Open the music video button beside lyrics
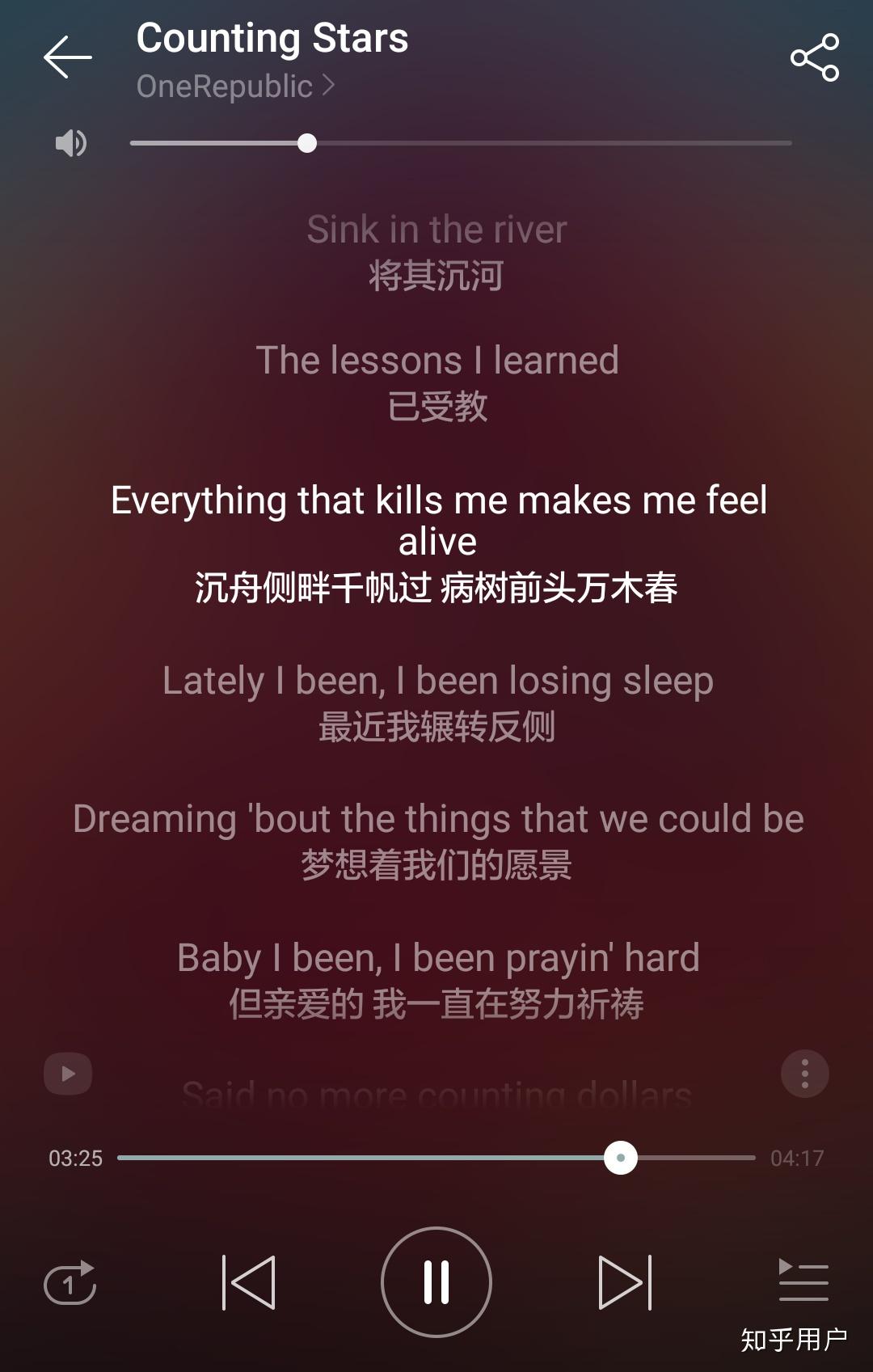Viewport: 873px width, 1372px height. coord(68,1074)
